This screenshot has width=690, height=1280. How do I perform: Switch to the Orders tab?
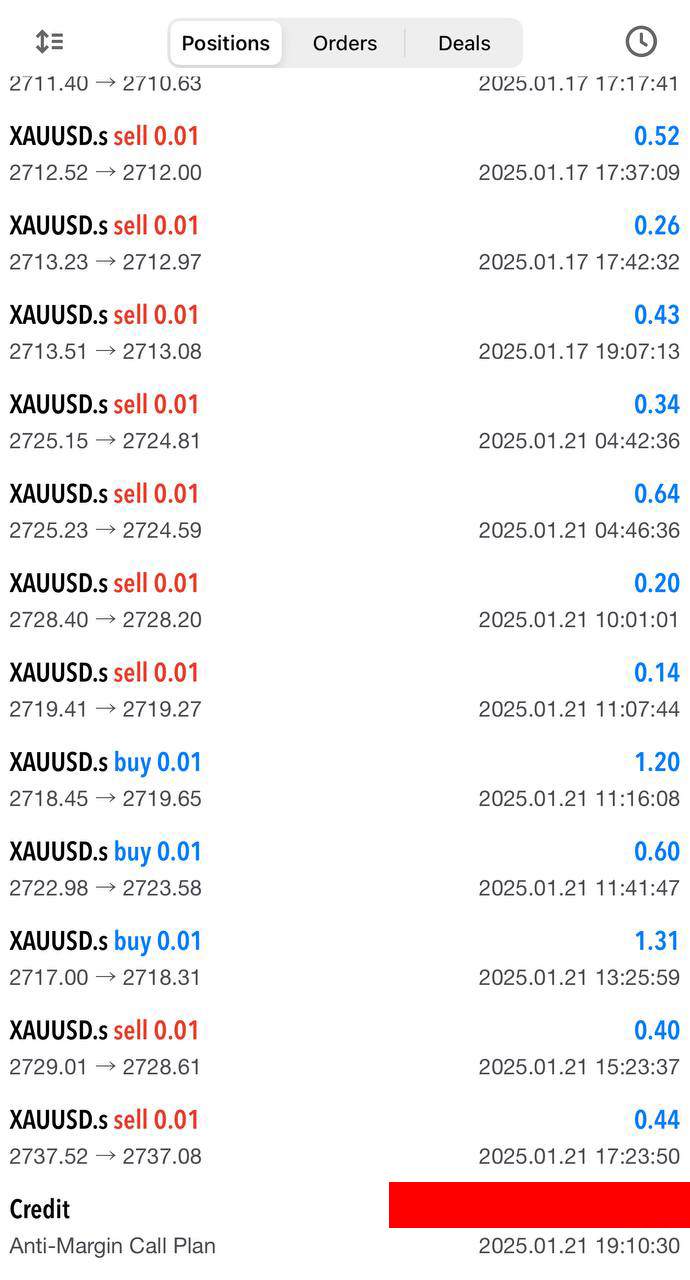pyautogui.click(x=345, y=43)
